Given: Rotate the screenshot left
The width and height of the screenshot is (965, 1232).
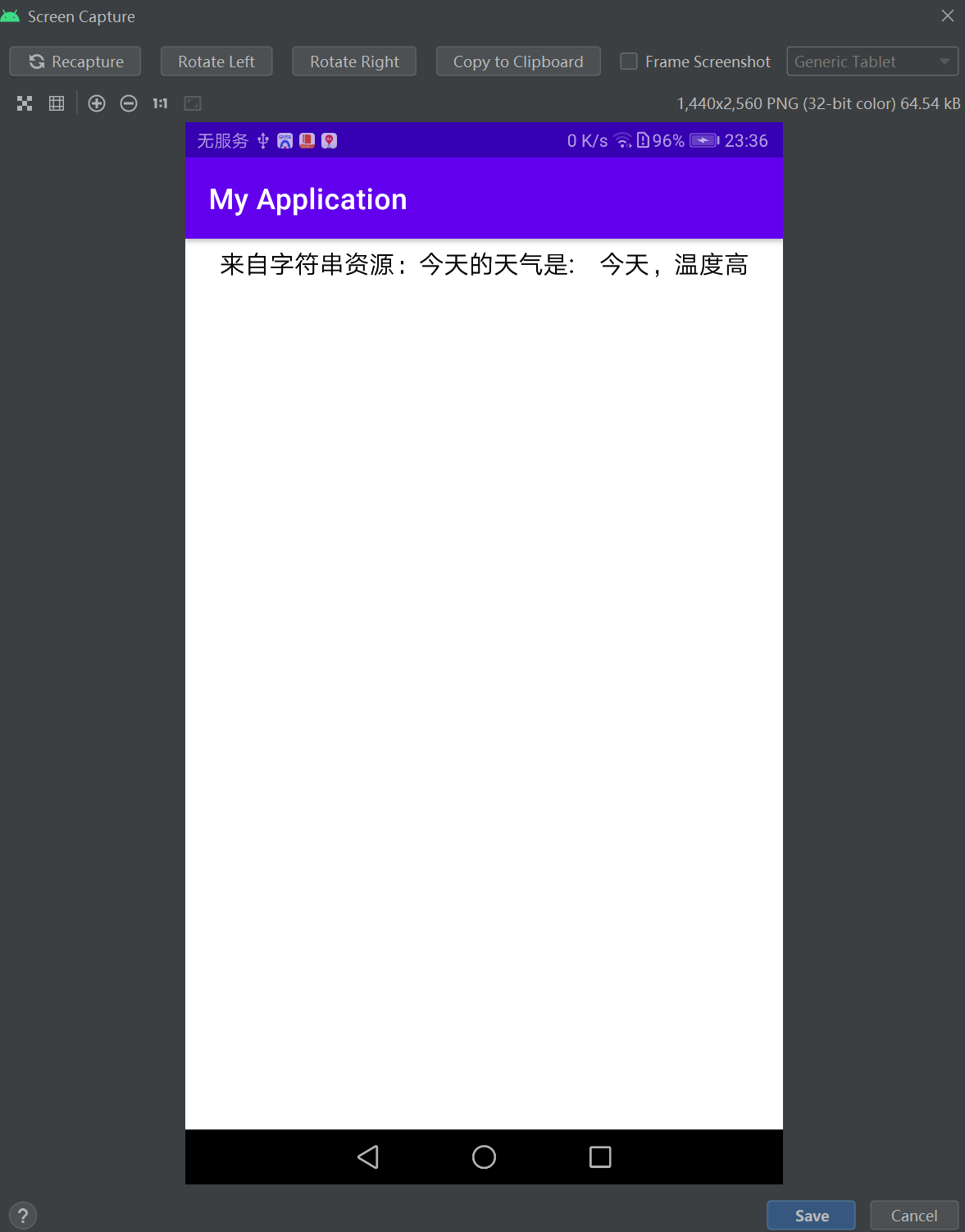Looking at the screenshot, I should (216, 62).
